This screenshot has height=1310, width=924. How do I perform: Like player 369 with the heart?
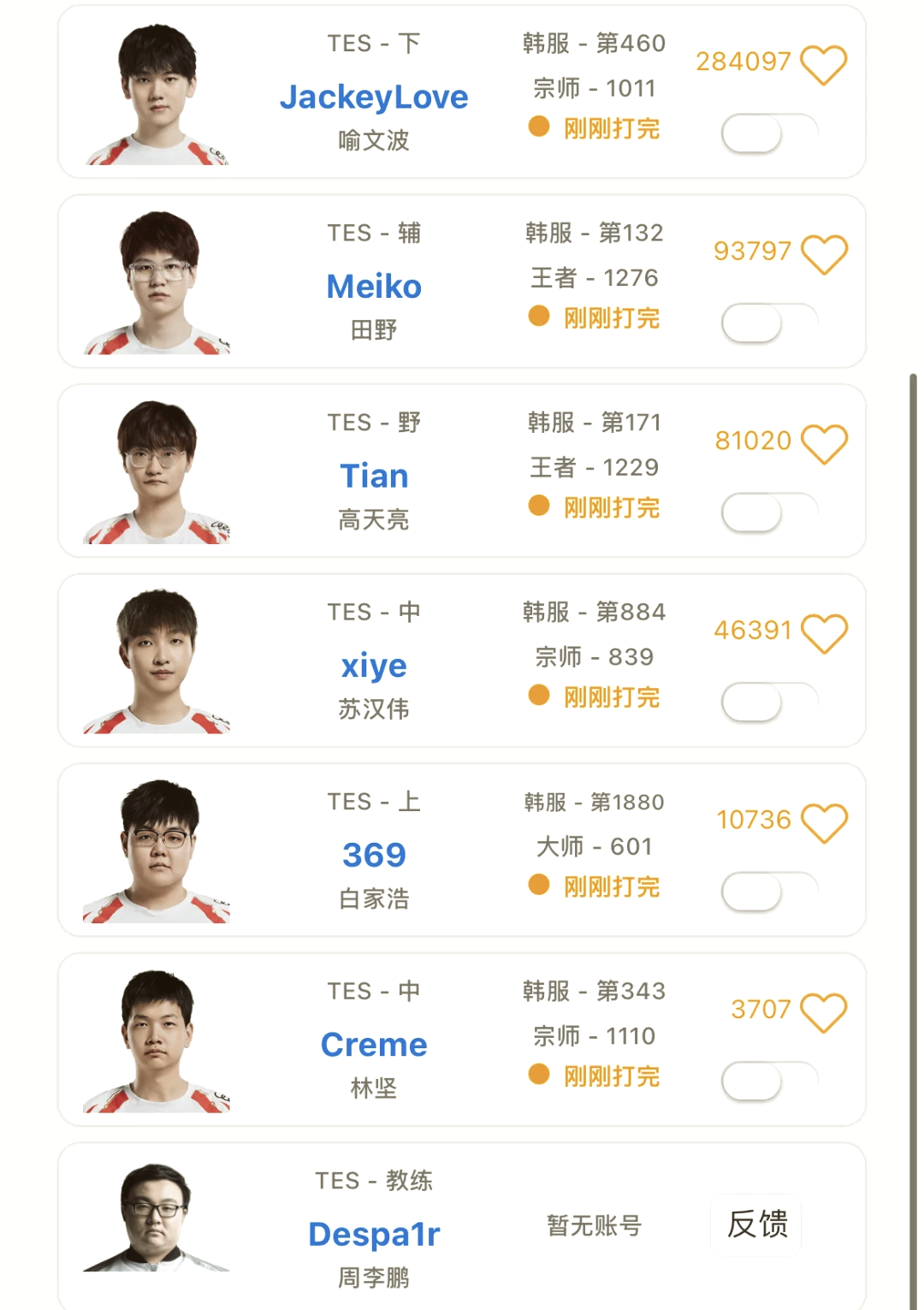coord(823,822)
